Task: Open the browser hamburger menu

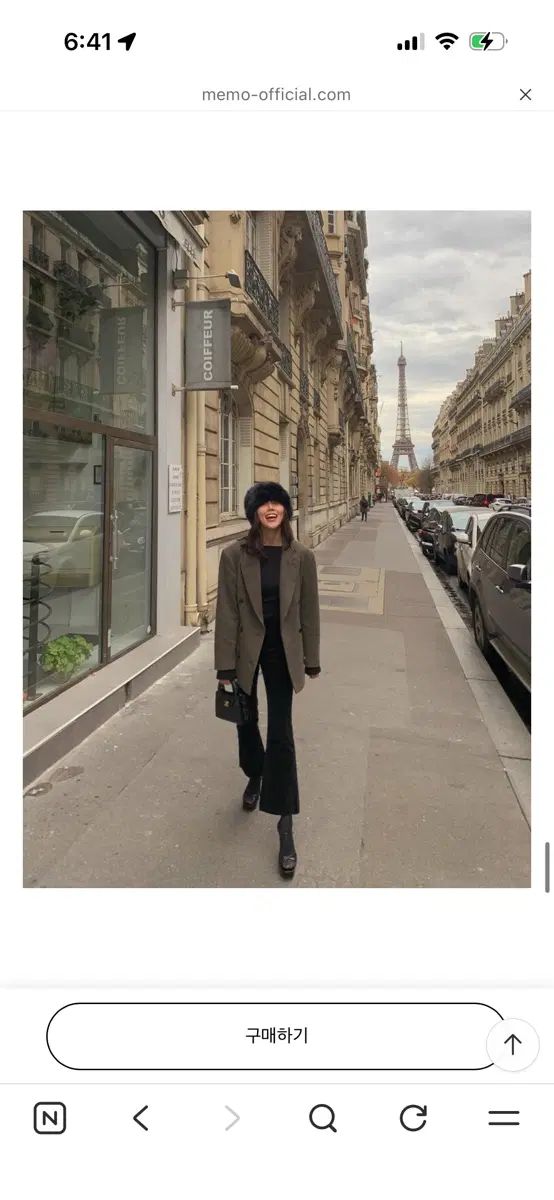Action: (504, 1118)
